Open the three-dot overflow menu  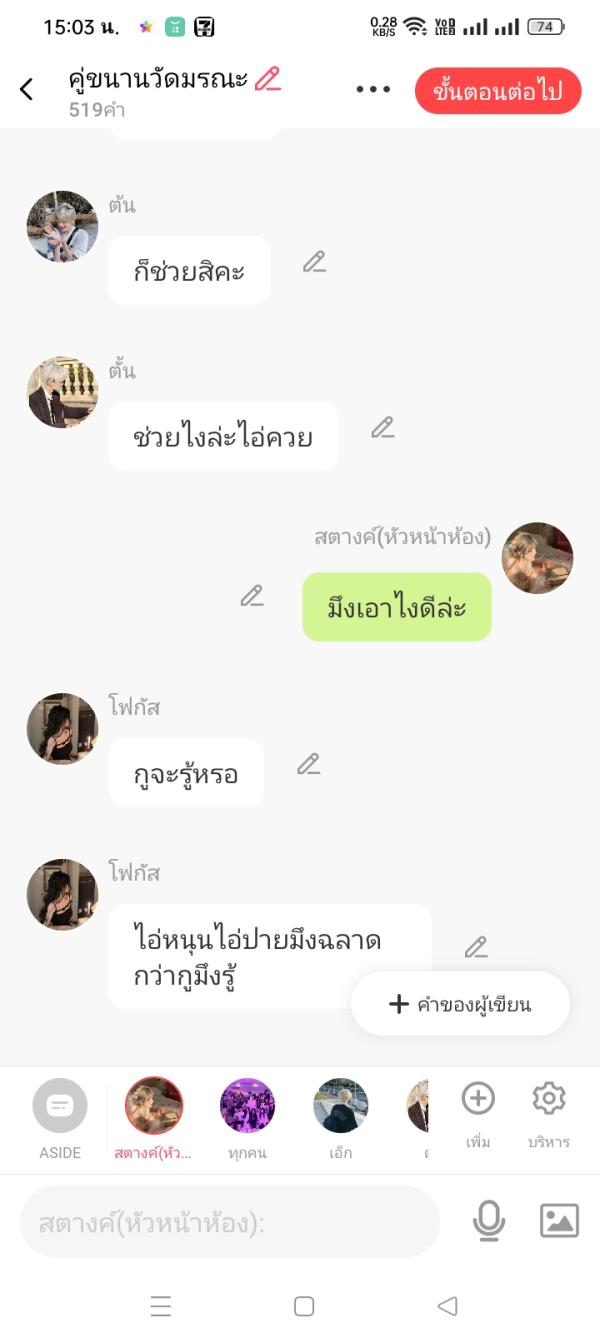point(373,90)
